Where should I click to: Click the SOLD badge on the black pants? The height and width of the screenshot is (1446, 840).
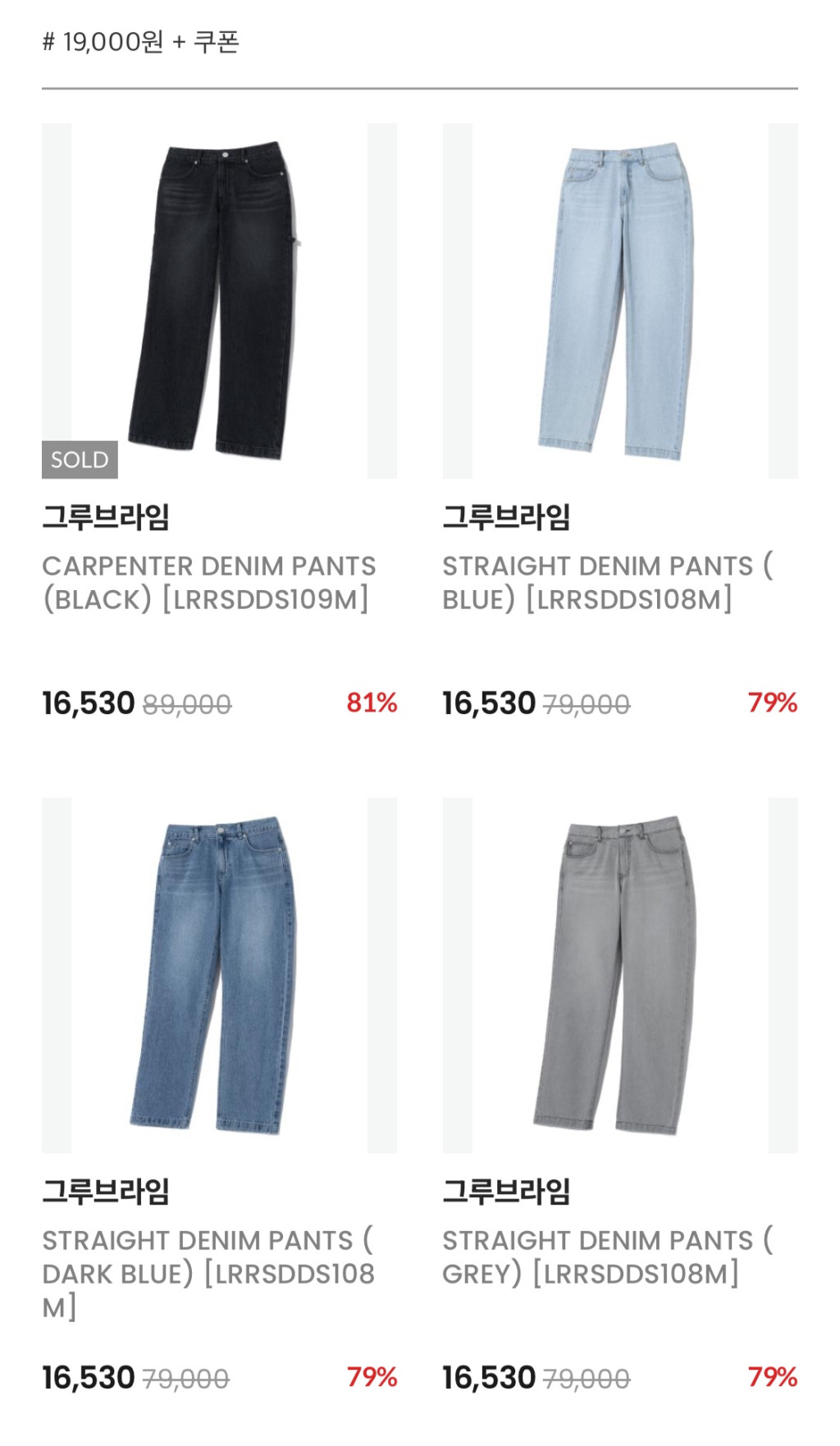pyautogui.click(x=78, y=460)
